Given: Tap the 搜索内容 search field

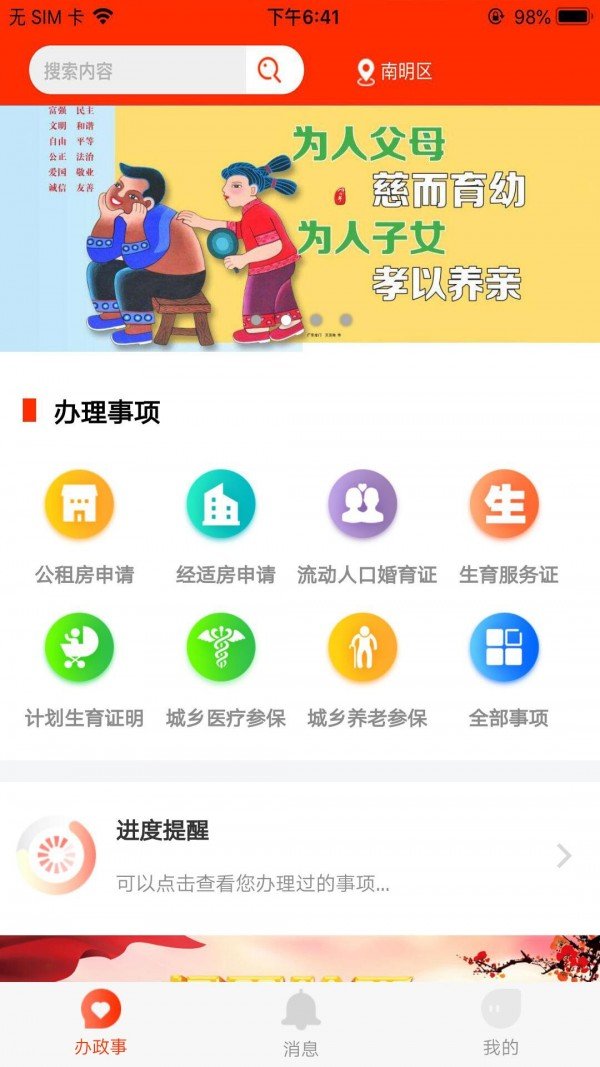Looking at the screenshot, I should tap(138, 71).
